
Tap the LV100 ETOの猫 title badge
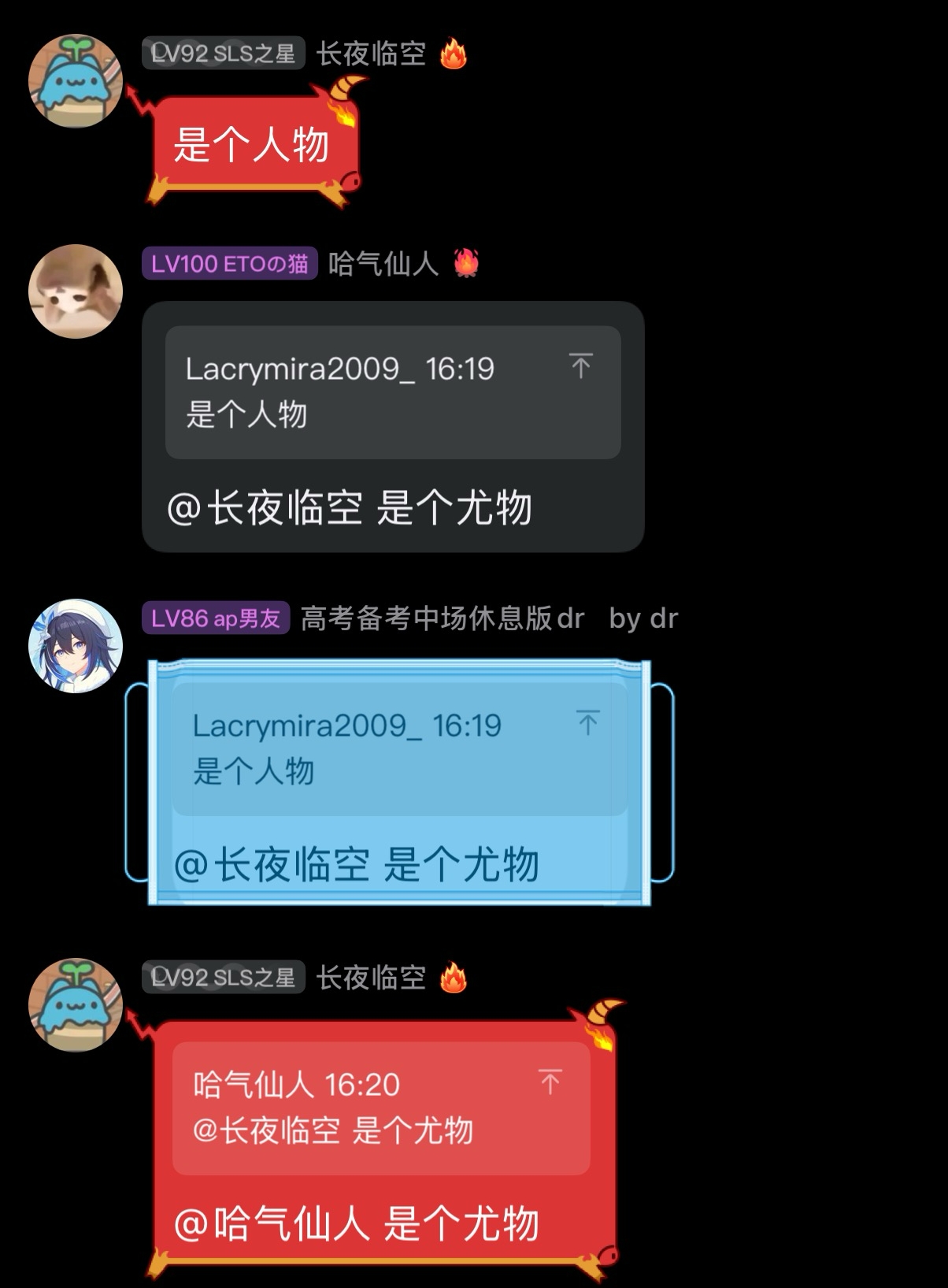[x=229, y=263]
